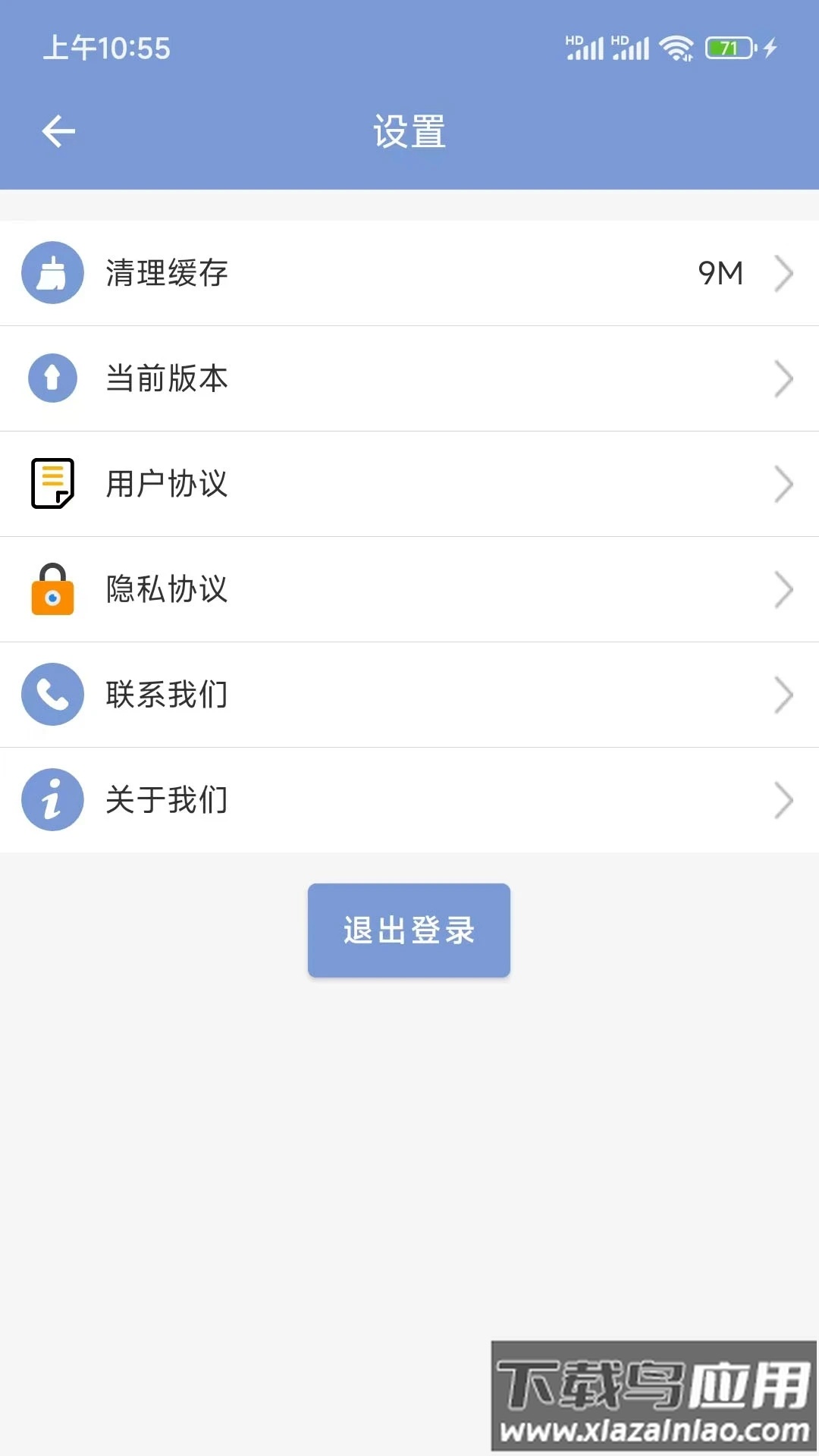Expand 用户协议 with its arrow
The height and width of the screenshot is (1456, 819).
(785, 484)
